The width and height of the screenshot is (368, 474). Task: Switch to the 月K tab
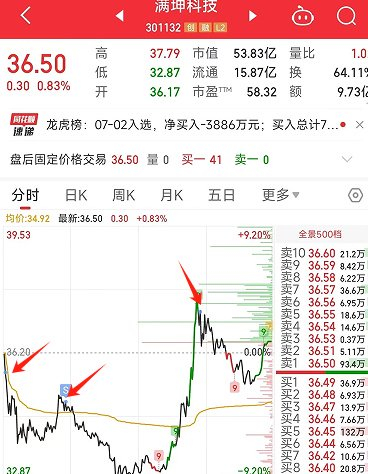(172, 195)
